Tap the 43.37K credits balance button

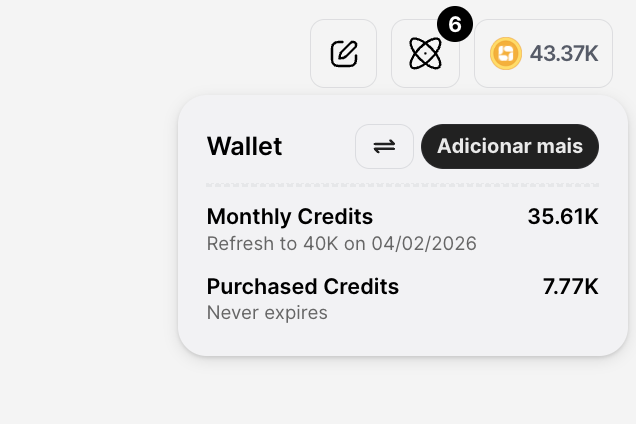549,53
